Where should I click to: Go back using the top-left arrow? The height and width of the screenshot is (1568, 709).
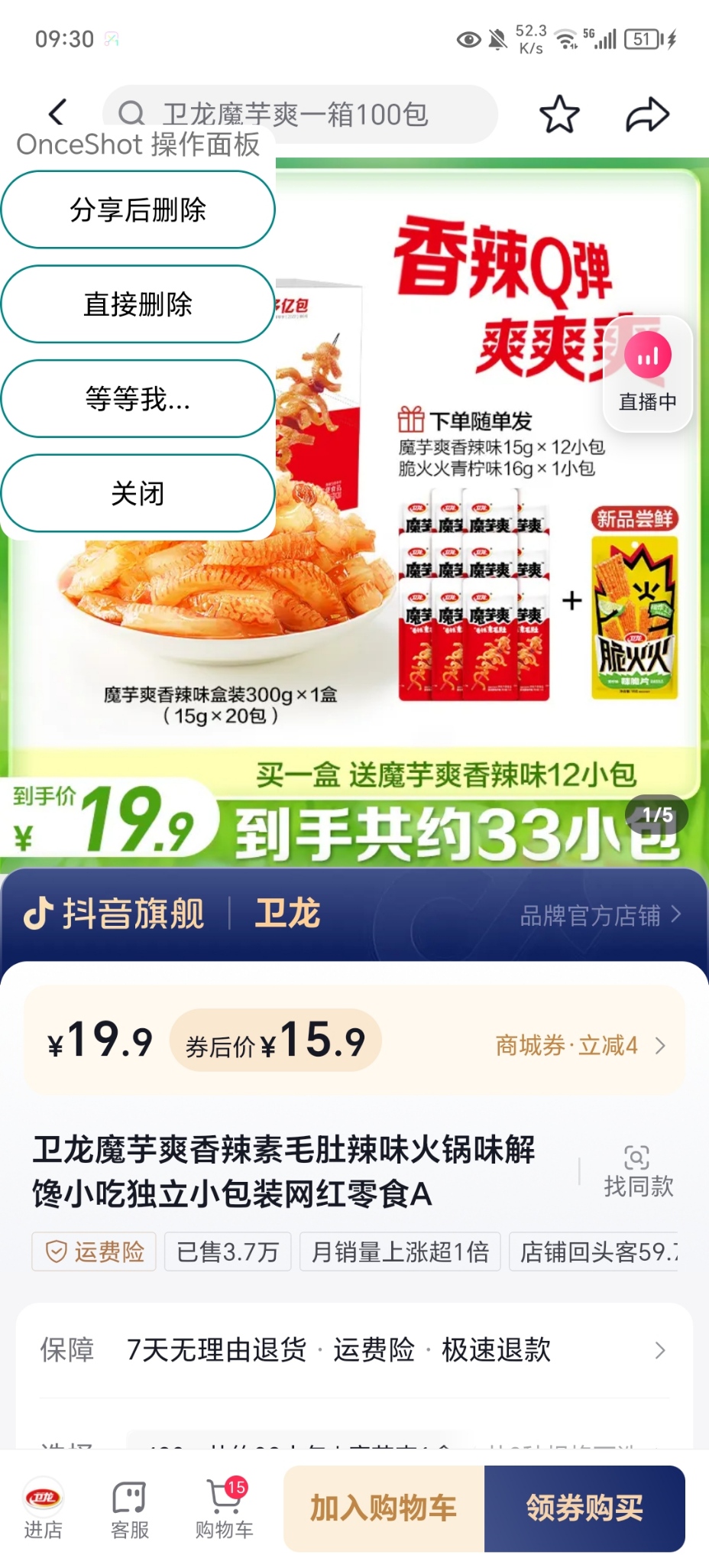57,113
